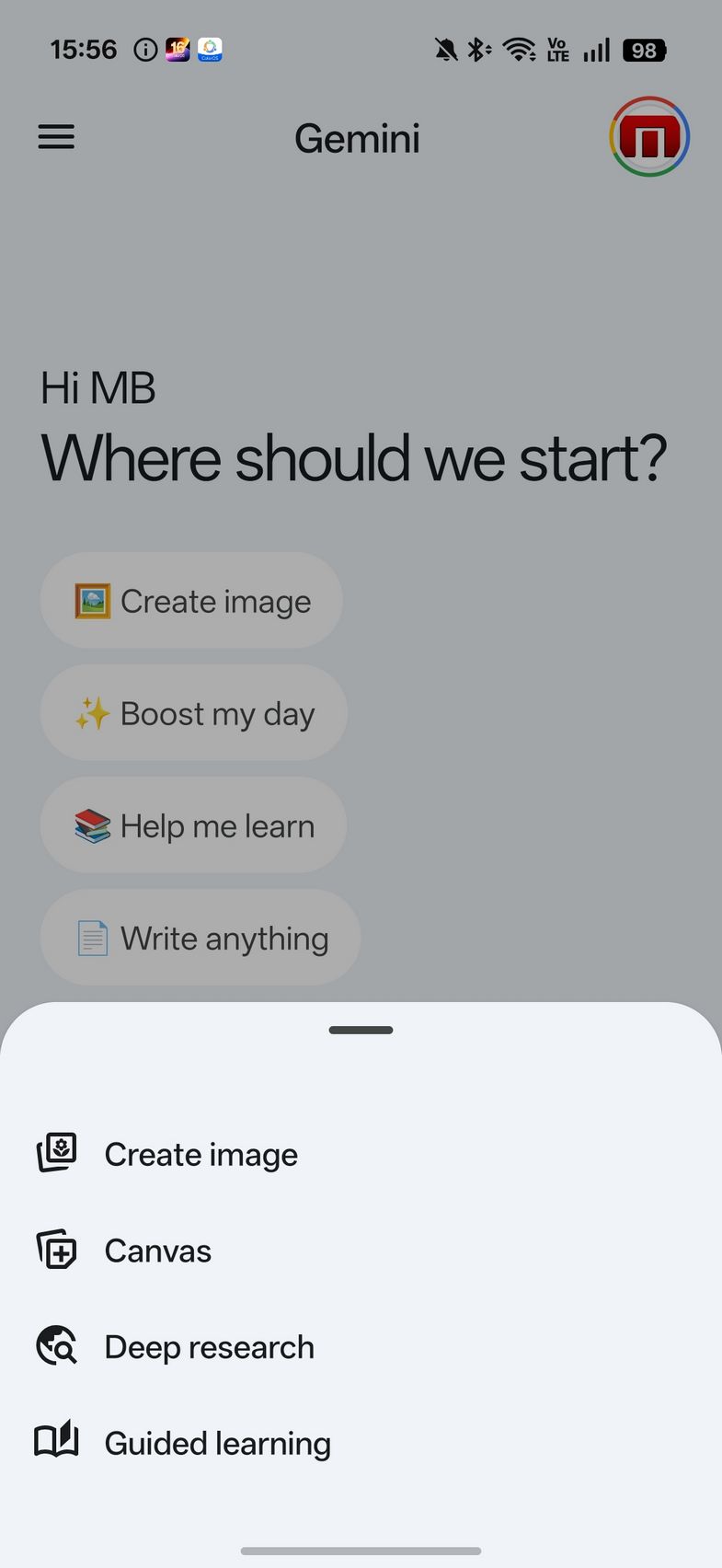Start Deep research

coord(361,1347)
